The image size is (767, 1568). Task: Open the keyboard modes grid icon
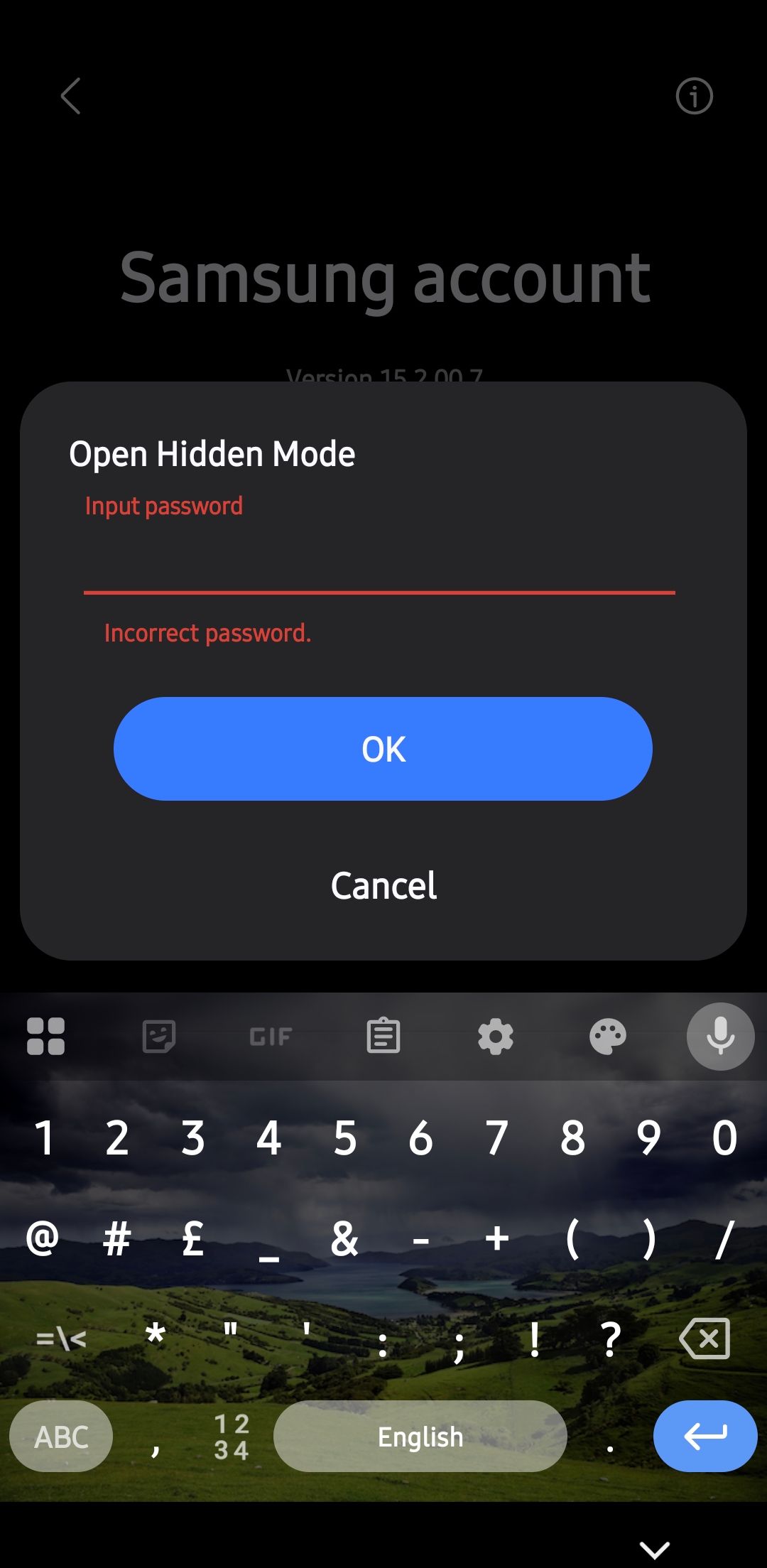pos(45,1036)
